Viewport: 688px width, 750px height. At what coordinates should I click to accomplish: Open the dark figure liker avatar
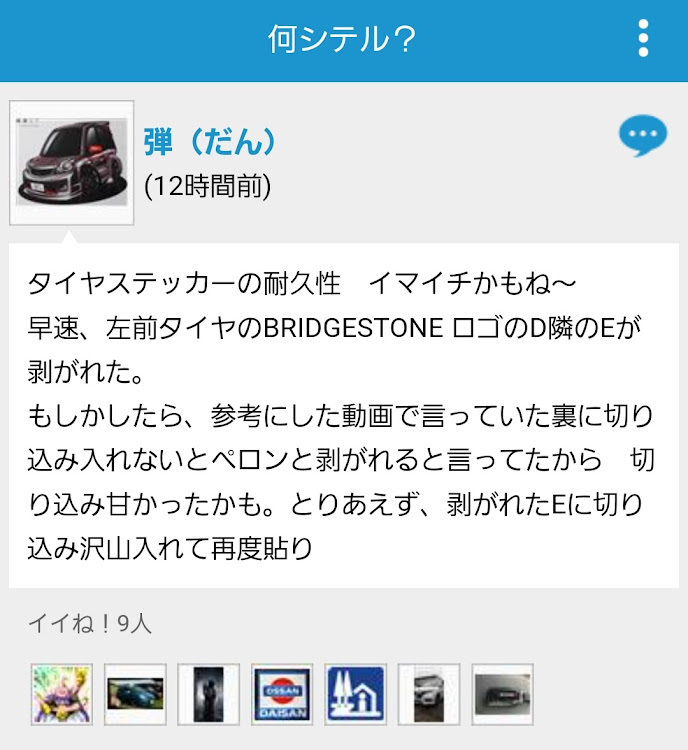208,694
